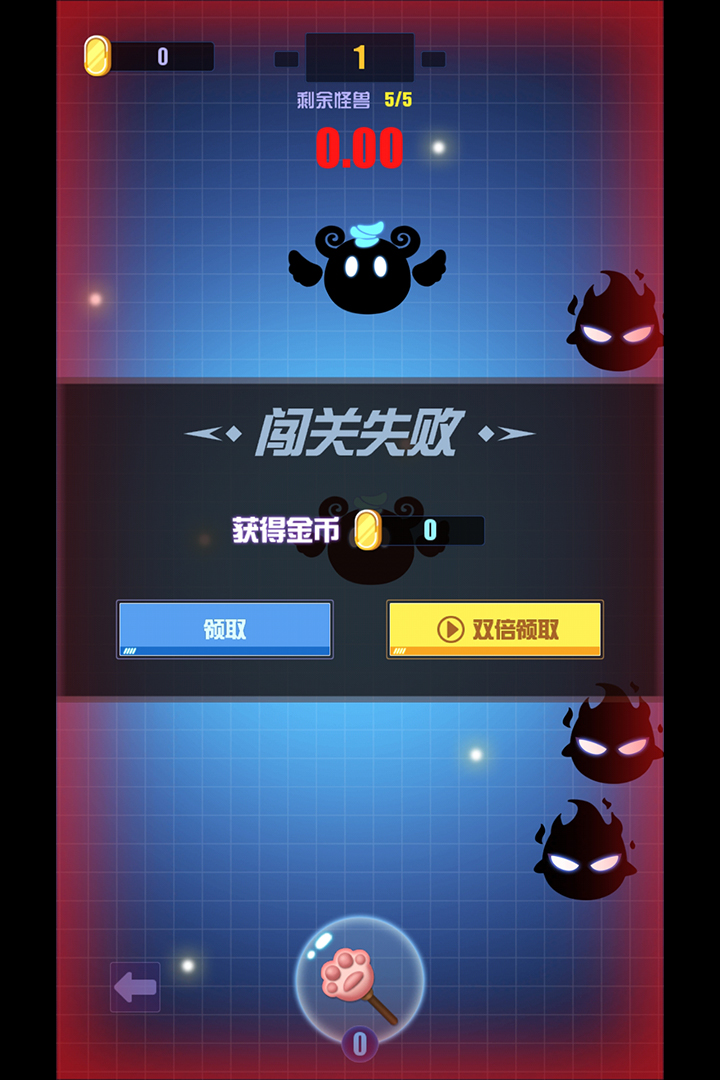This screenshot has height=1080, width=720.
Task: Tap the purple back arrow
Action: click(x=135, y=987)
